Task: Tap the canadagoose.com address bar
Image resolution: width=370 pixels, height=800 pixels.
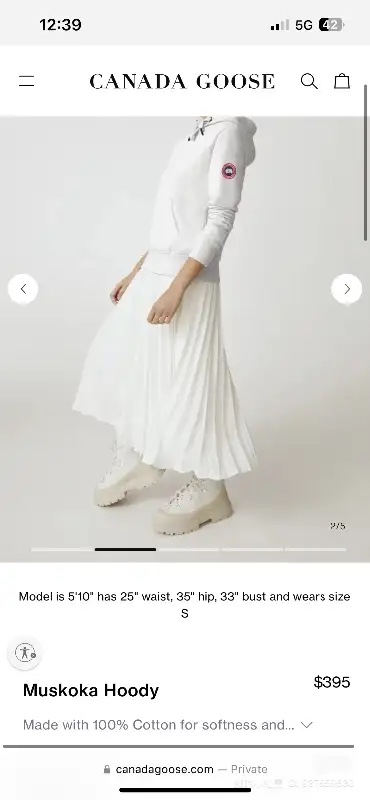Action: (x=185, y=769)
